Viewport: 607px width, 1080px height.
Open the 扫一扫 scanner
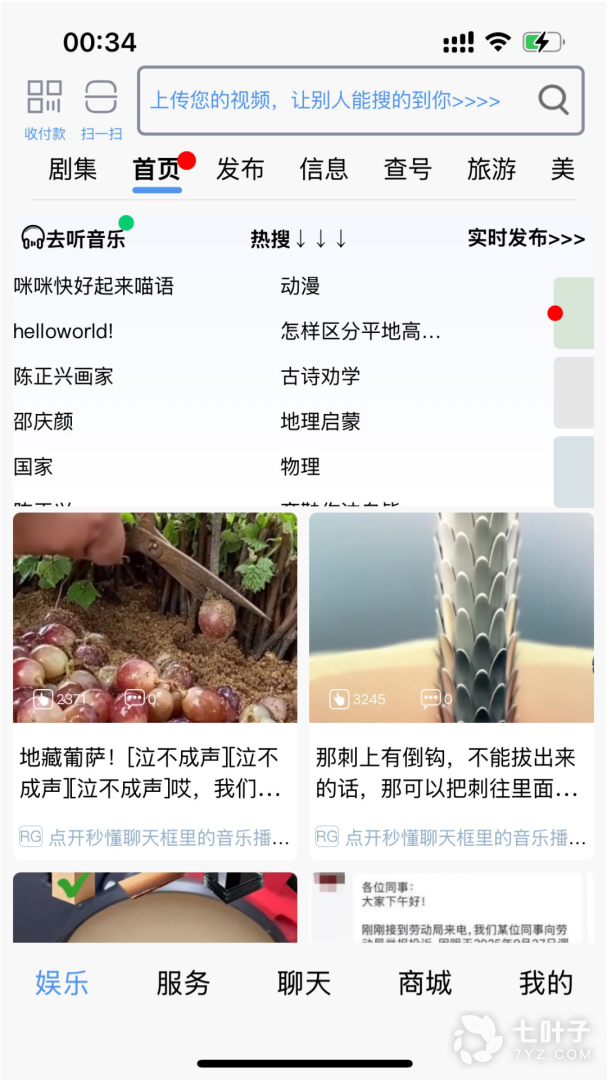[x=101, y=108]
